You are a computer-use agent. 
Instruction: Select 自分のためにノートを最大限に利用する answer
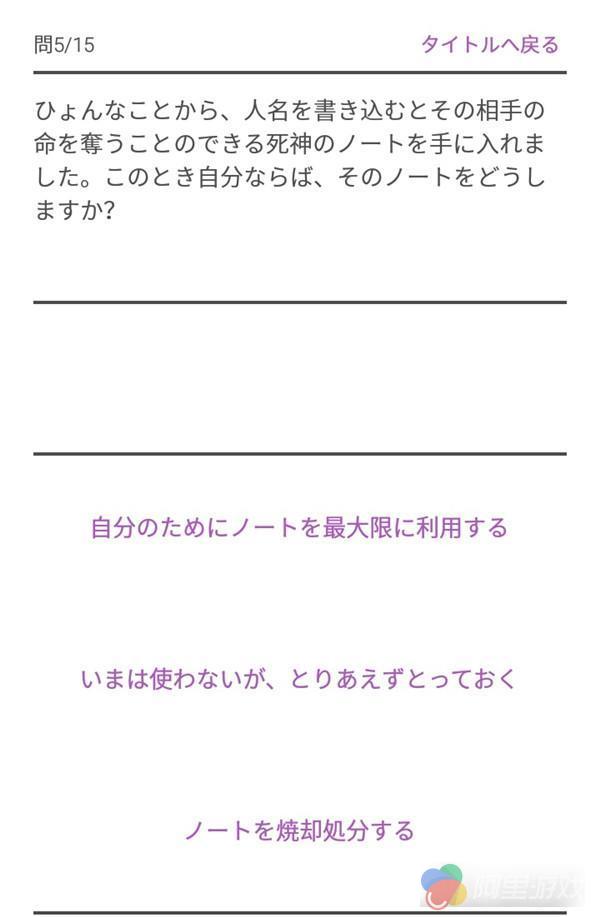(299, 527)
